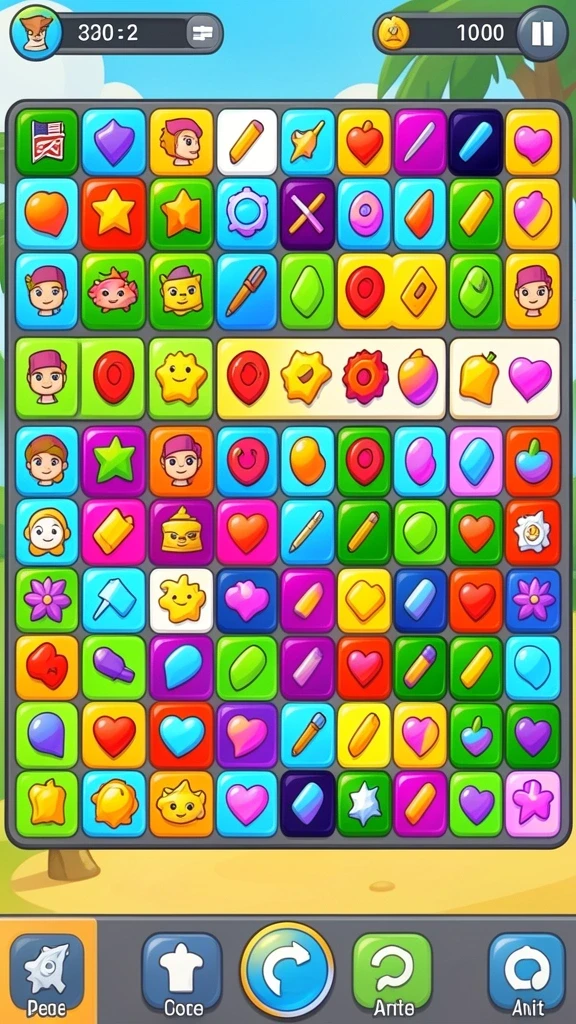Screen dimensions: 576x1024
Task: Select the pink starfish tile
Action: [533, 803]
